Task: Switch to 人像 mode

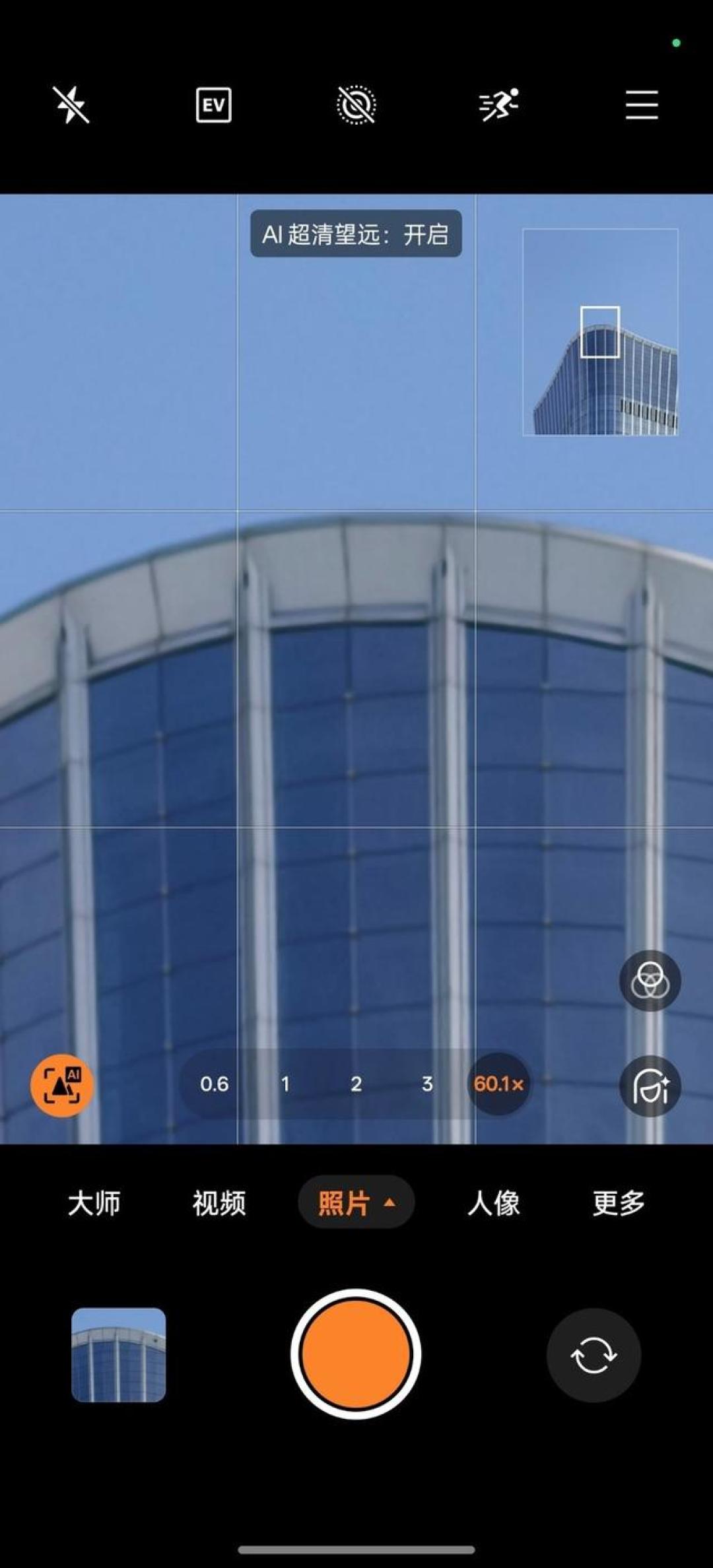Action: 493,1203
